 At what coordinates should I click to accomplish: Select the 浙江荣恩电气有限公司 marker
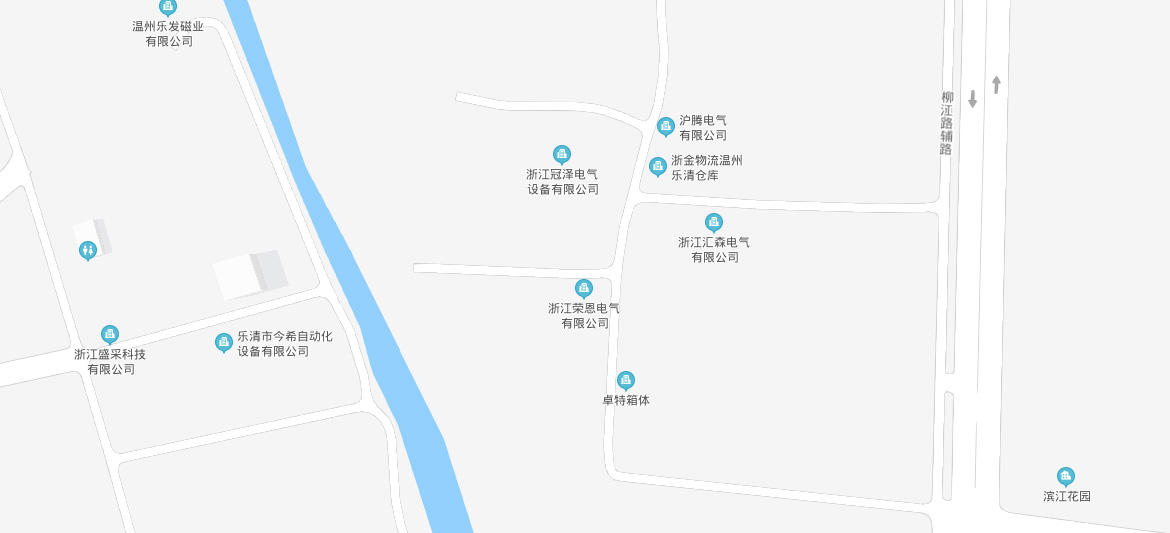[584, 288]
